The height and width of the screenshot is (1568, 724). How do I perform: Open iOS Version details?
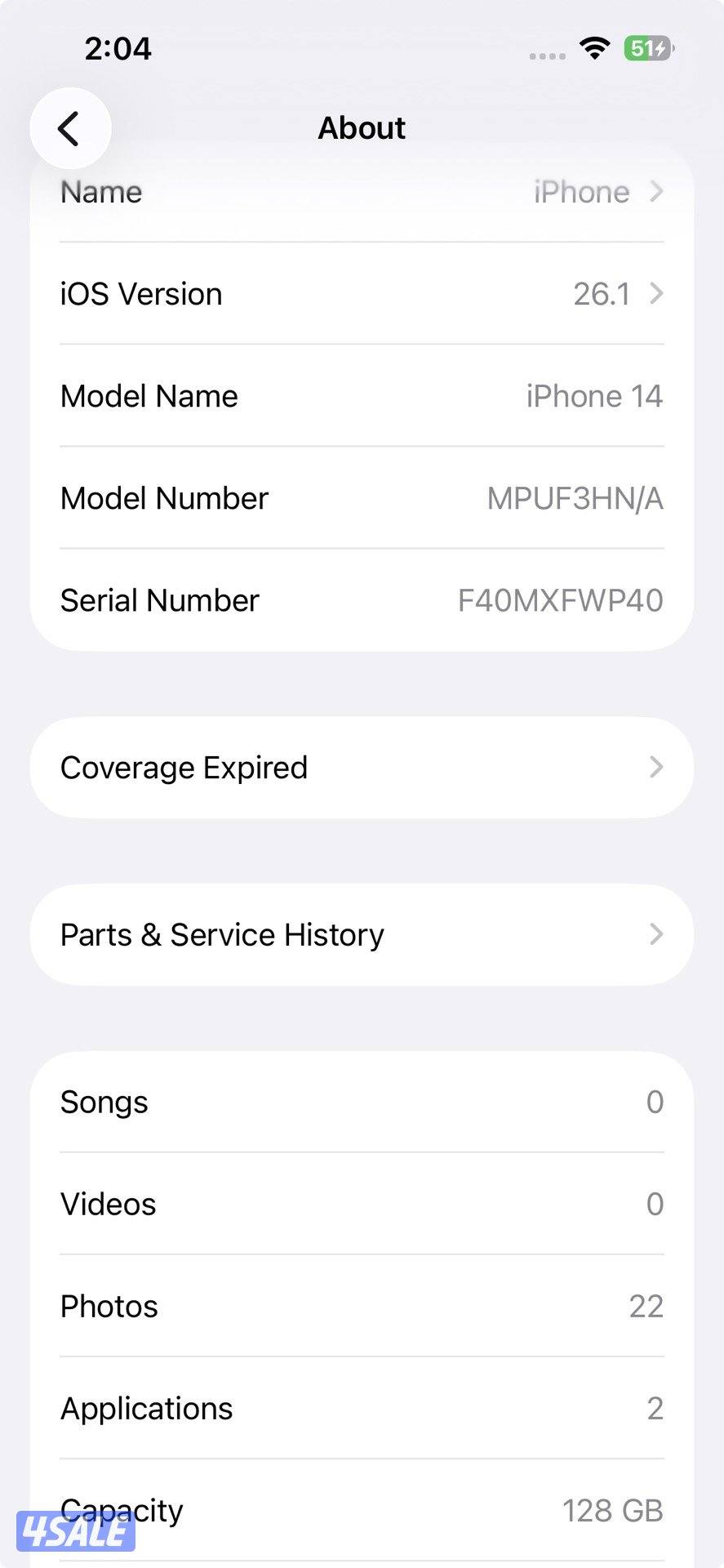[x=362, y=294]
